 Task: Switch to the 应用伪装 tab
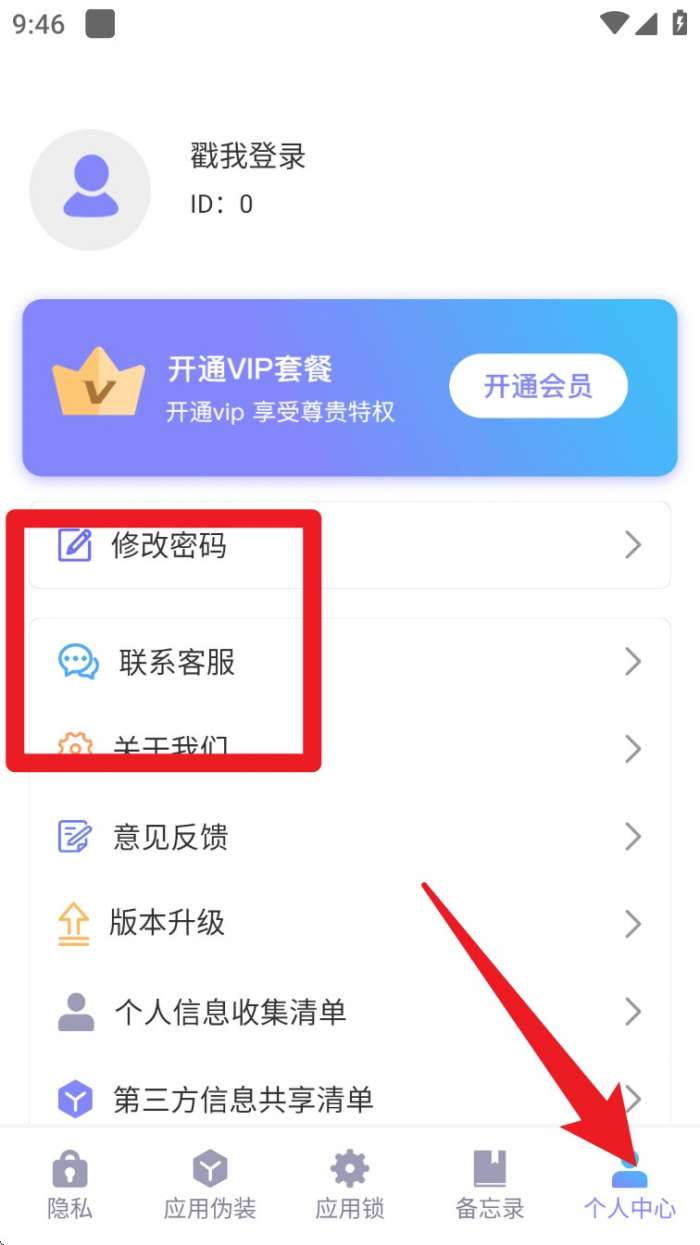210,1185
